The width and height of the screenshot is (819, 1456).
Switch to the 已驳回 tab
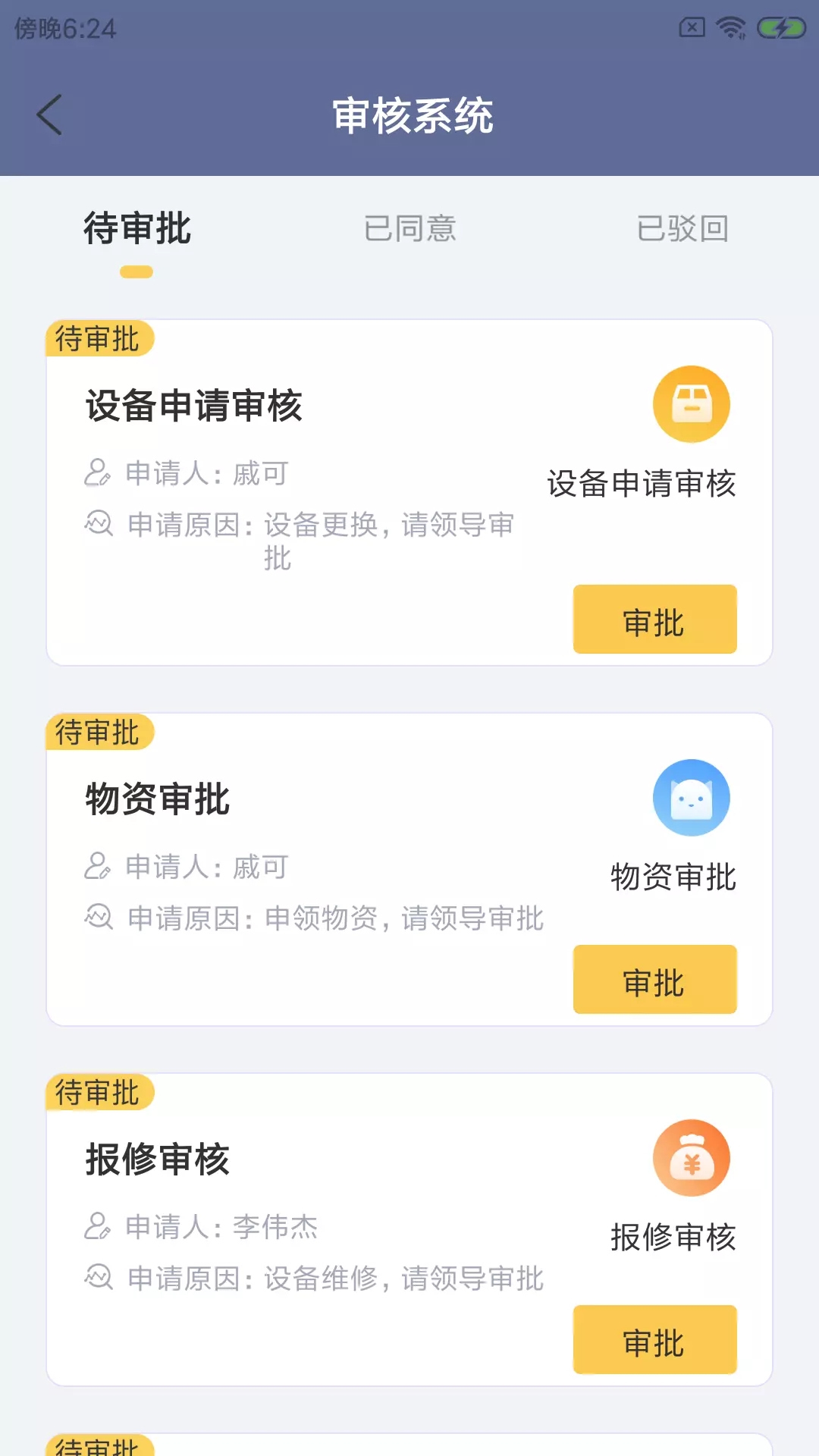click(684, 230)
